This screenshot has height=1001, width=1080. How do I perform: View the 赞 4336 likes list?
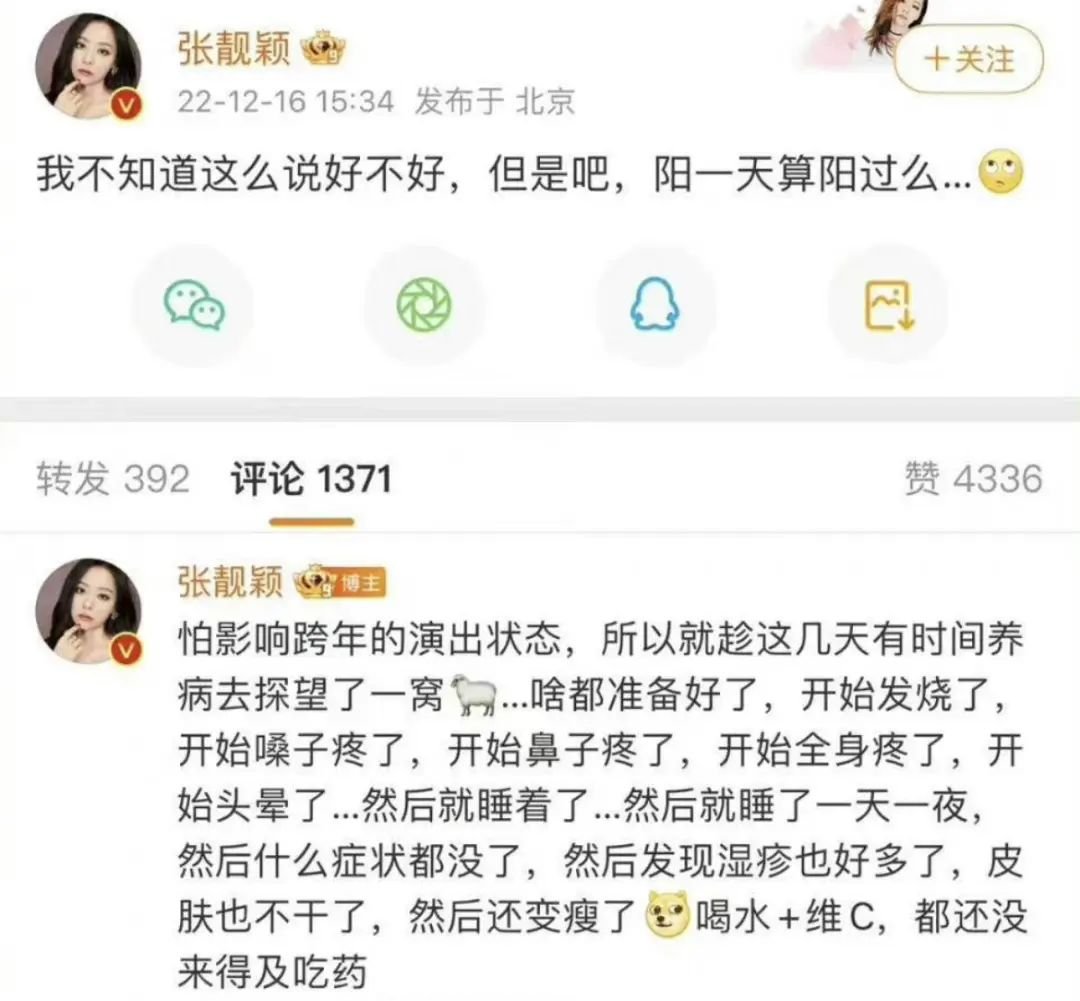(972, 480)
